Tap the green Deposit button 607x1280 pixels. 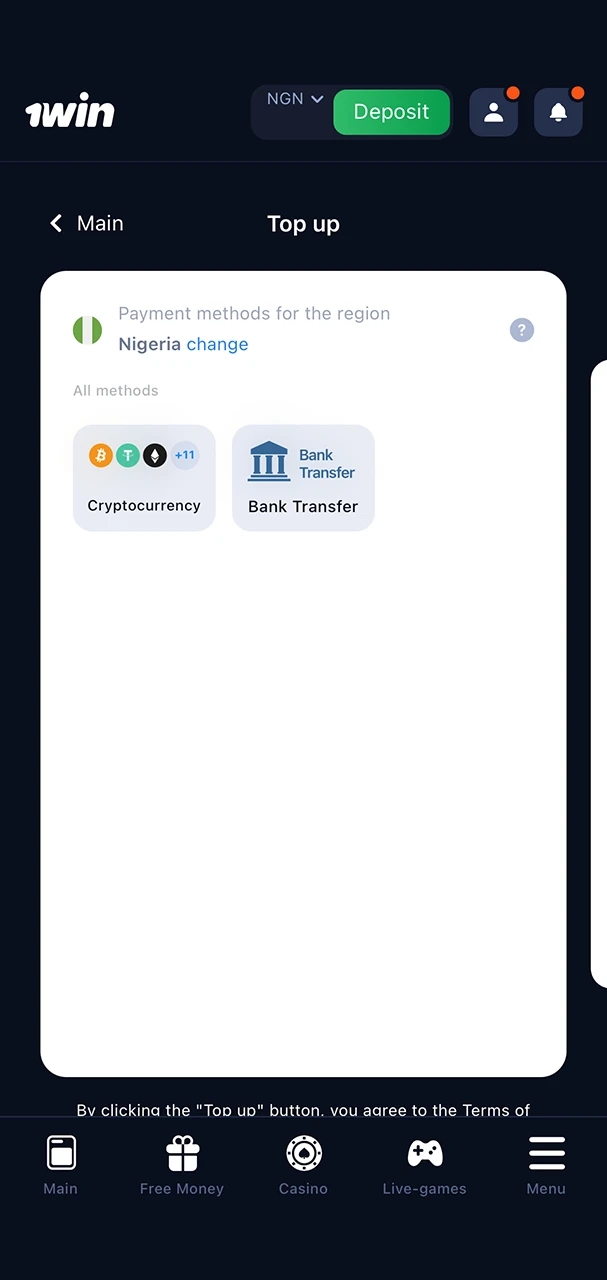point(391,112)
